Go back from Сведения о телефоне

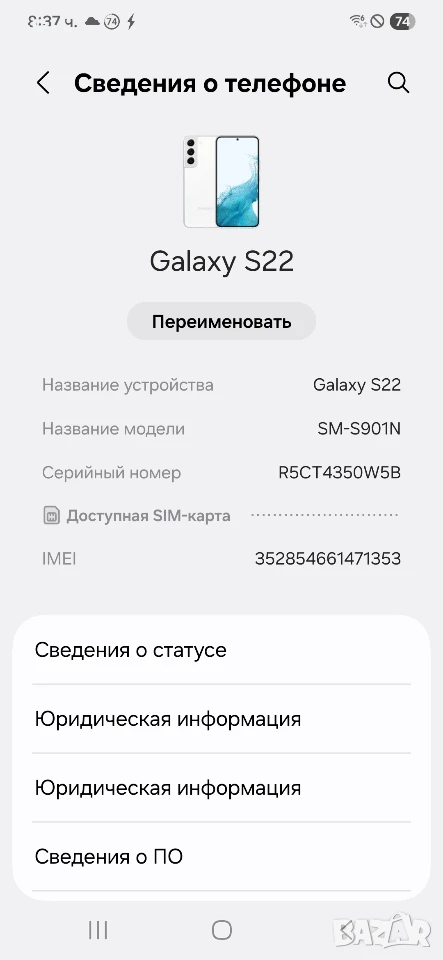point(43,83)
